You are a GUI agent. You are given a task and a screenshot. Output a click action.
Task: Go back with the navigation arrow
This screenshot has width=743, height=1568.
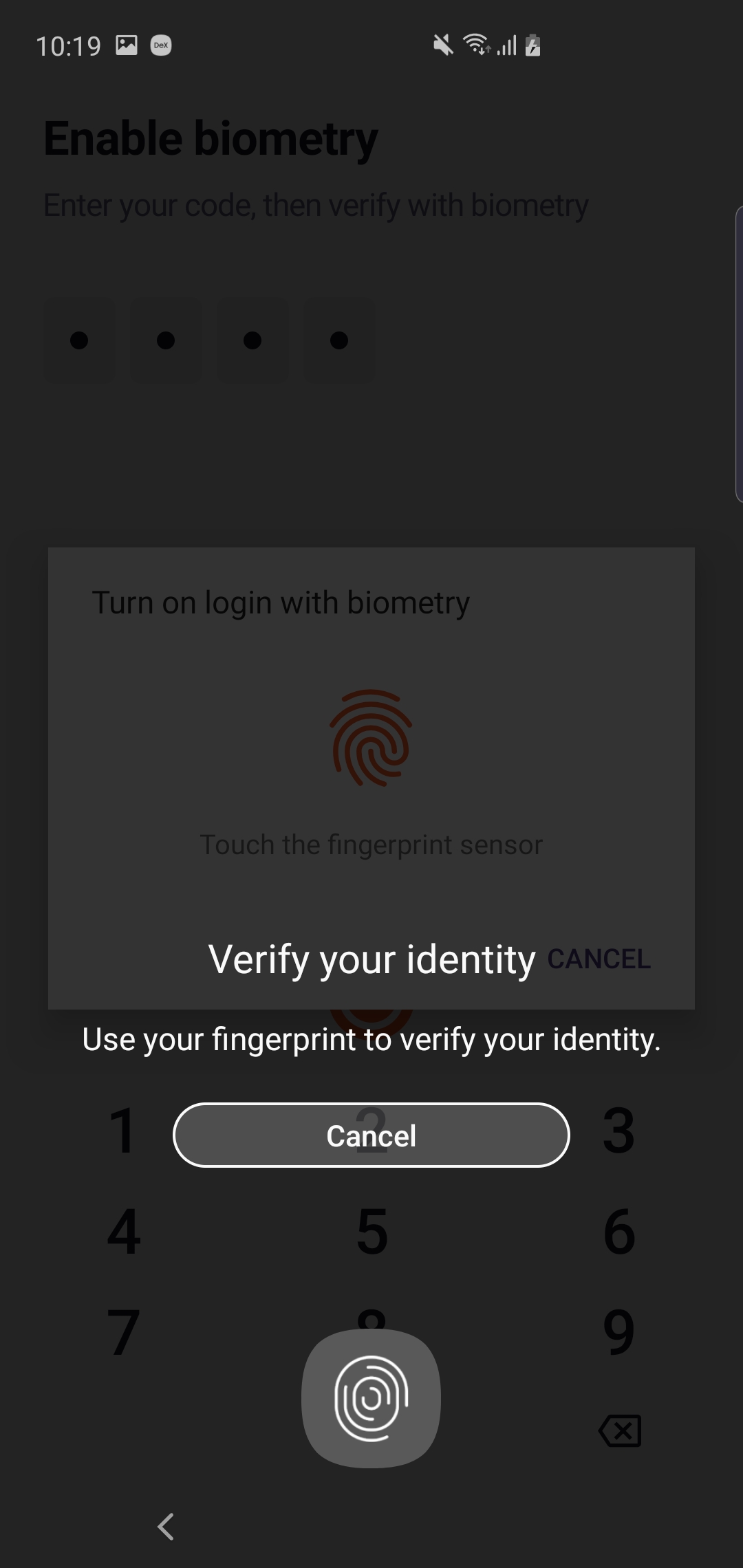pyautogui.click(x=166, y=1527)
